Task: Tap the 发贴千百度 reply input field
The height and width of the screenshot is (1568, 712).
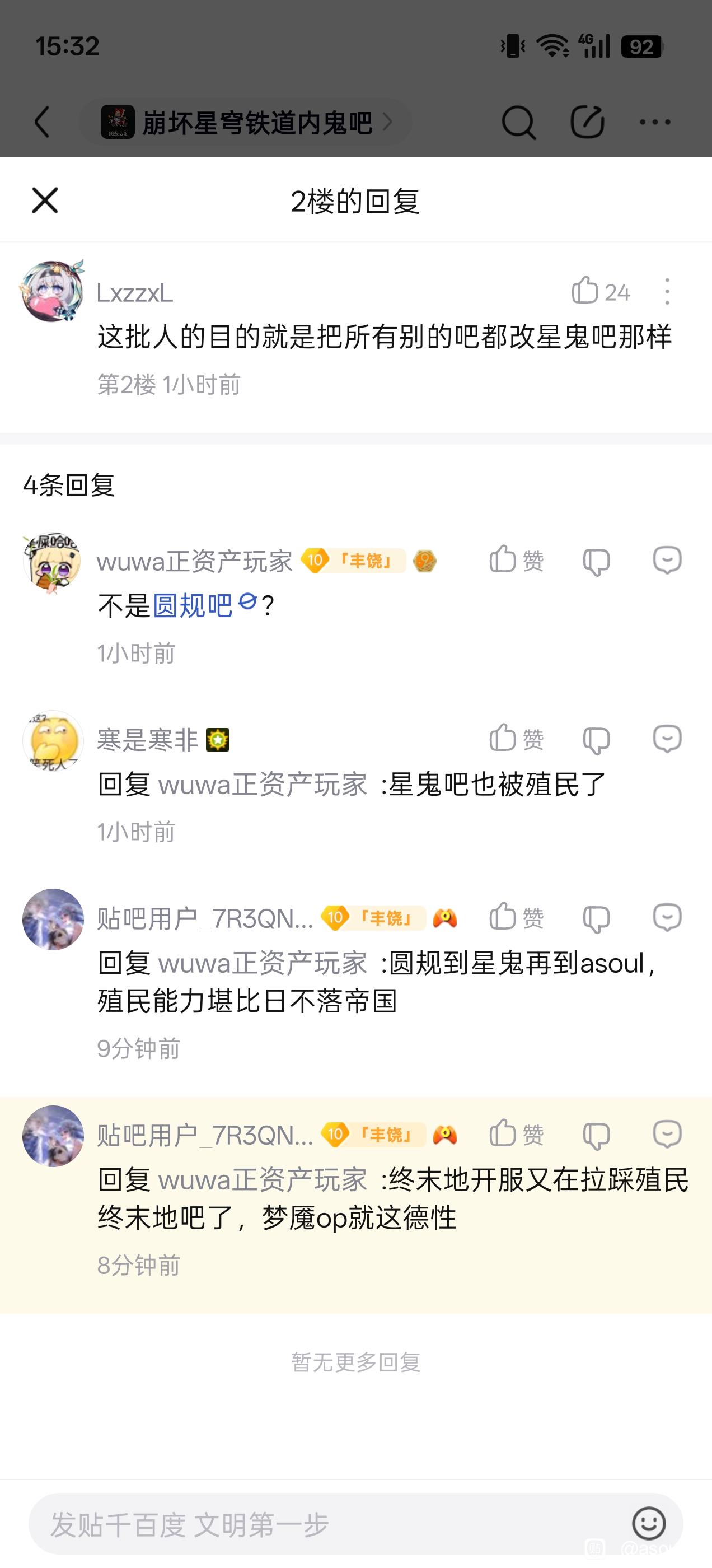Action: pyautogui.click(x=329, y=1524)
